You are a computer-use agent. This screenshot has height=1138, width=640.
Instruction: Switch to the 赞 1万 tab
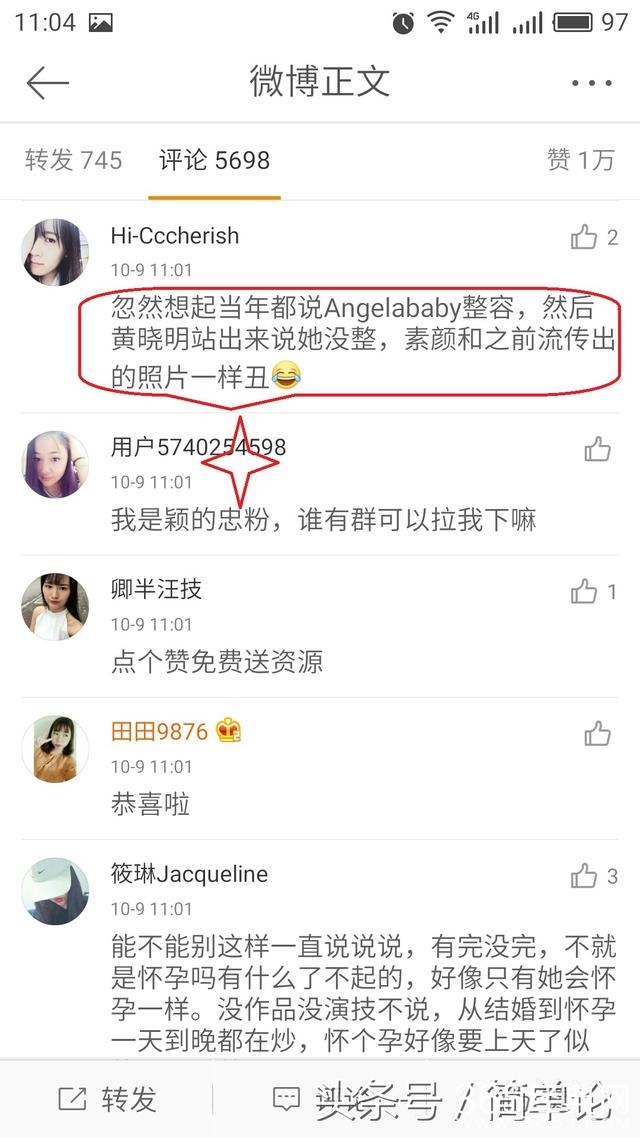click(x=580, y=160)
